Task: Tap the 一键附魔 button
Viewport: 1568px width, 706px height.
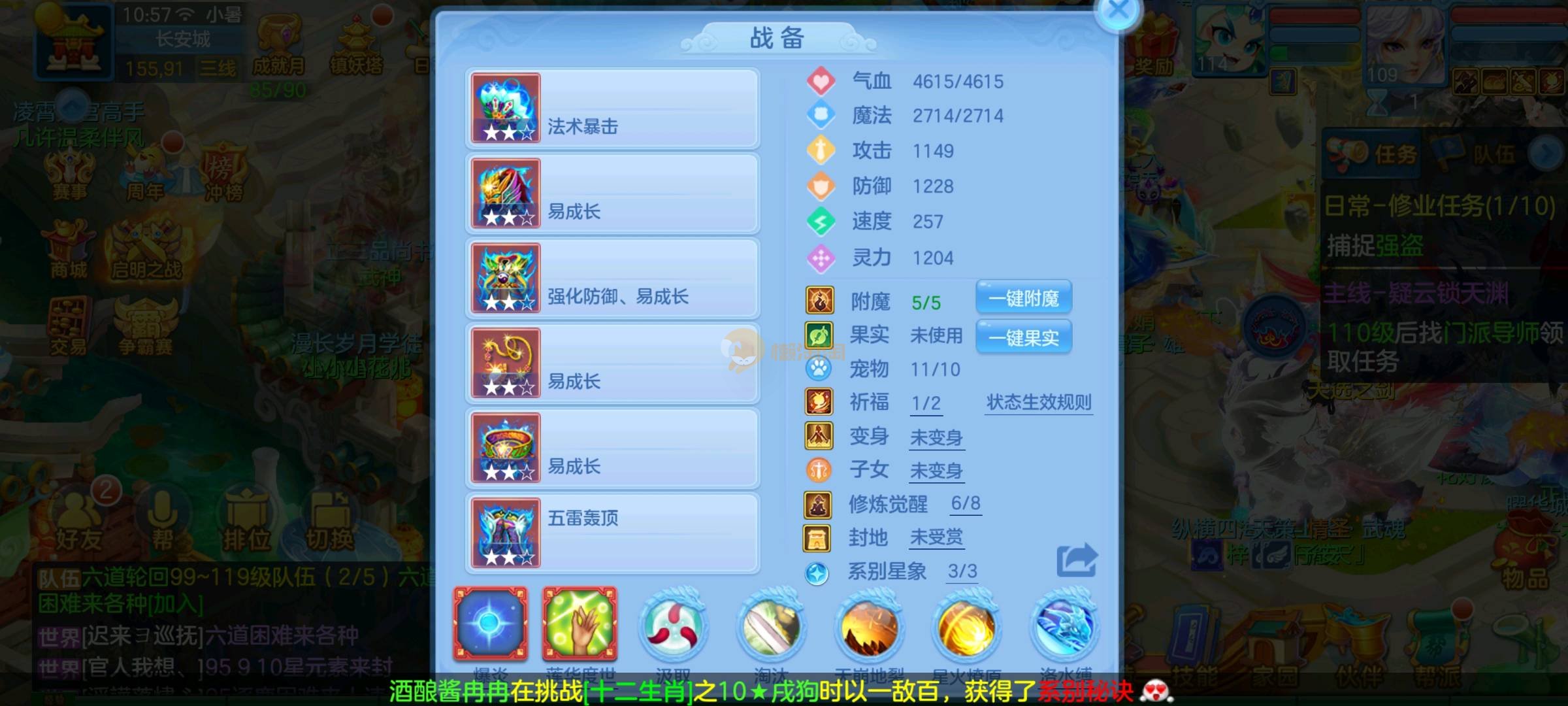Action: click(x=1023, y=299)
